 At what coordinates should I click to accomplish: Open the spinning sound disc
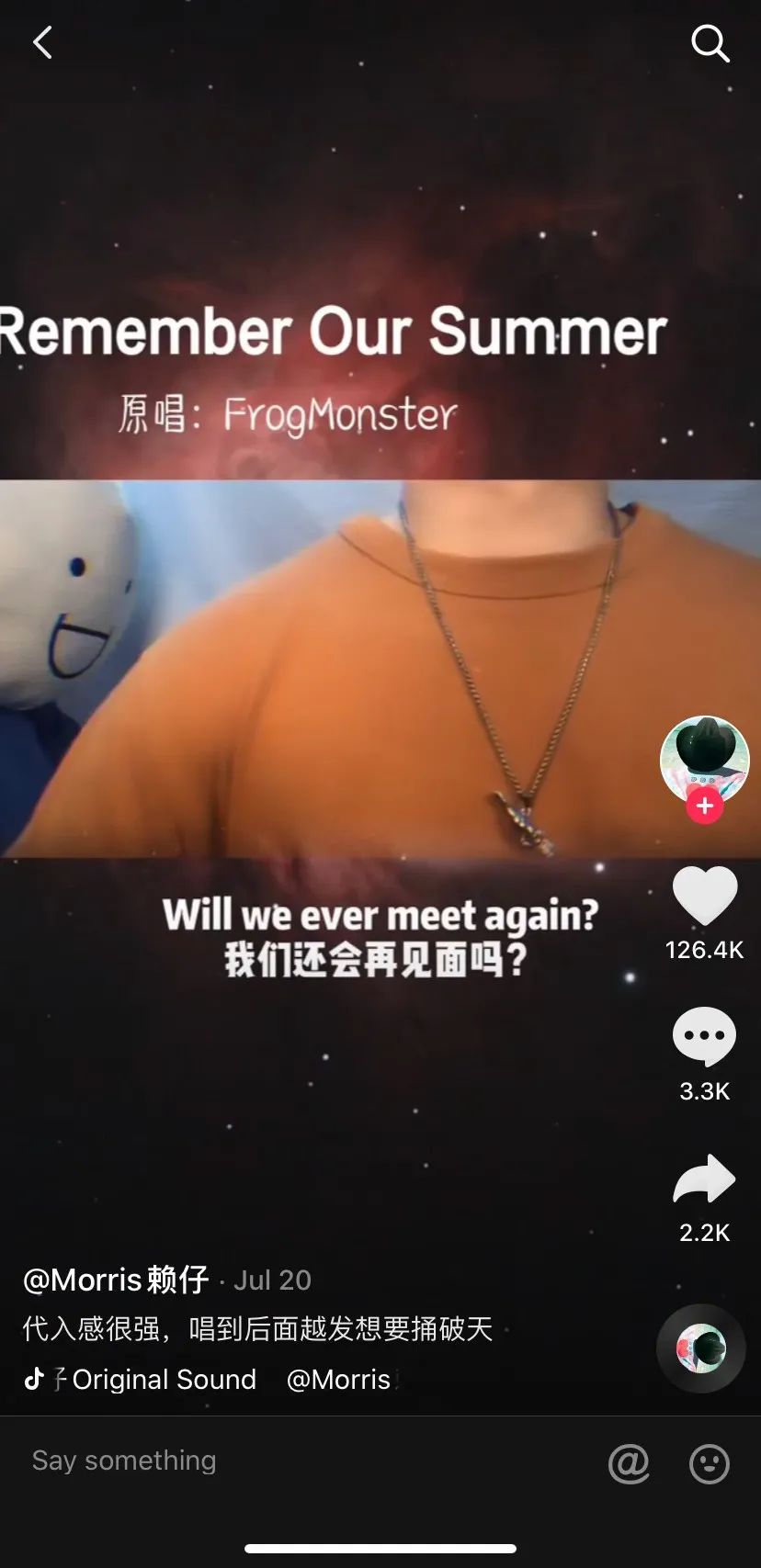tap(701, 1348)
